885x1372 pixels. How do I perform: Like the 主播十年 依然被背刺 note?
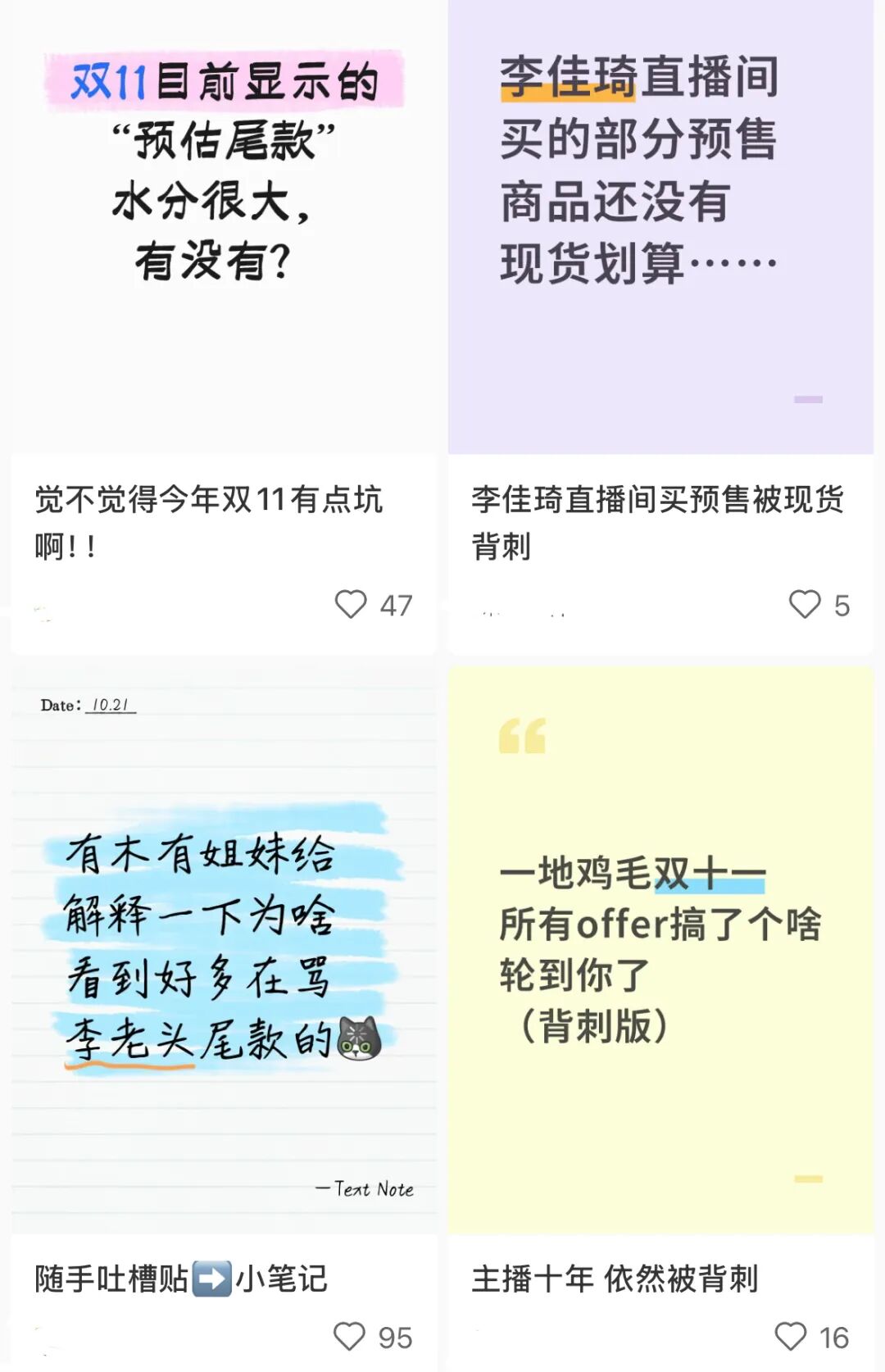791,1337
